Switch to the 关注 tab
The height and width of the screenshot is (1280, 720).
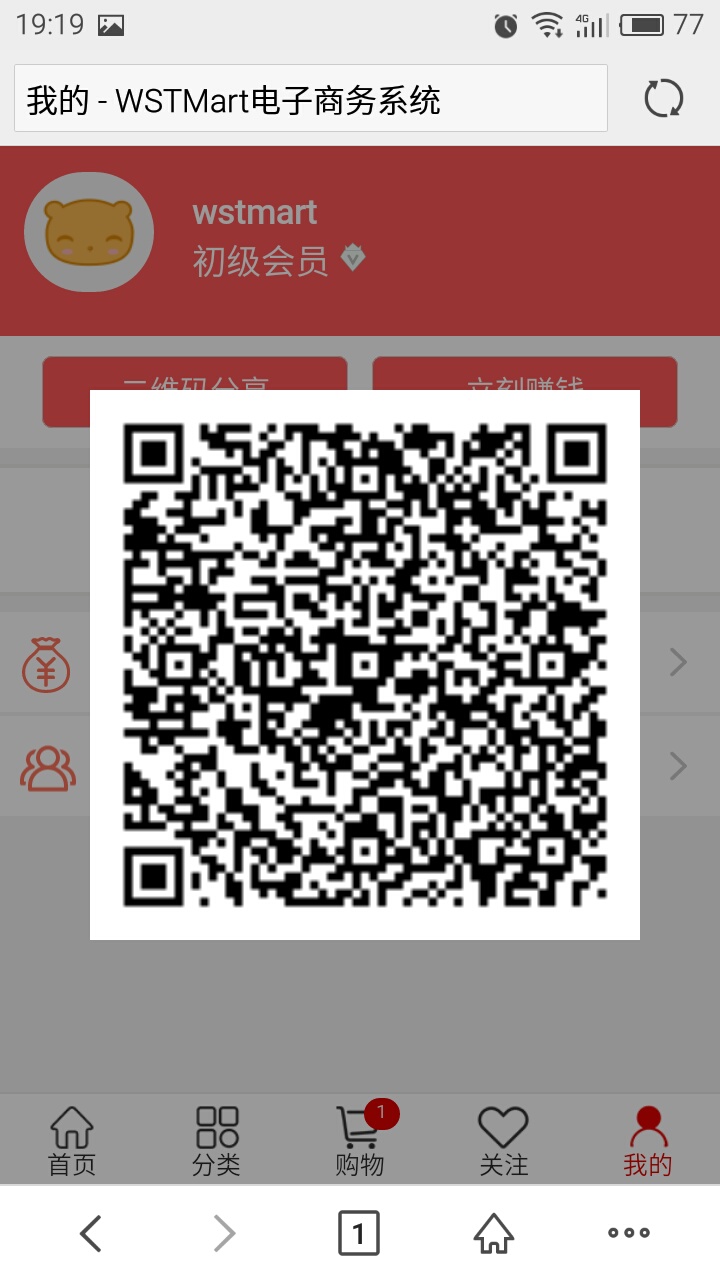point(503,1141)
